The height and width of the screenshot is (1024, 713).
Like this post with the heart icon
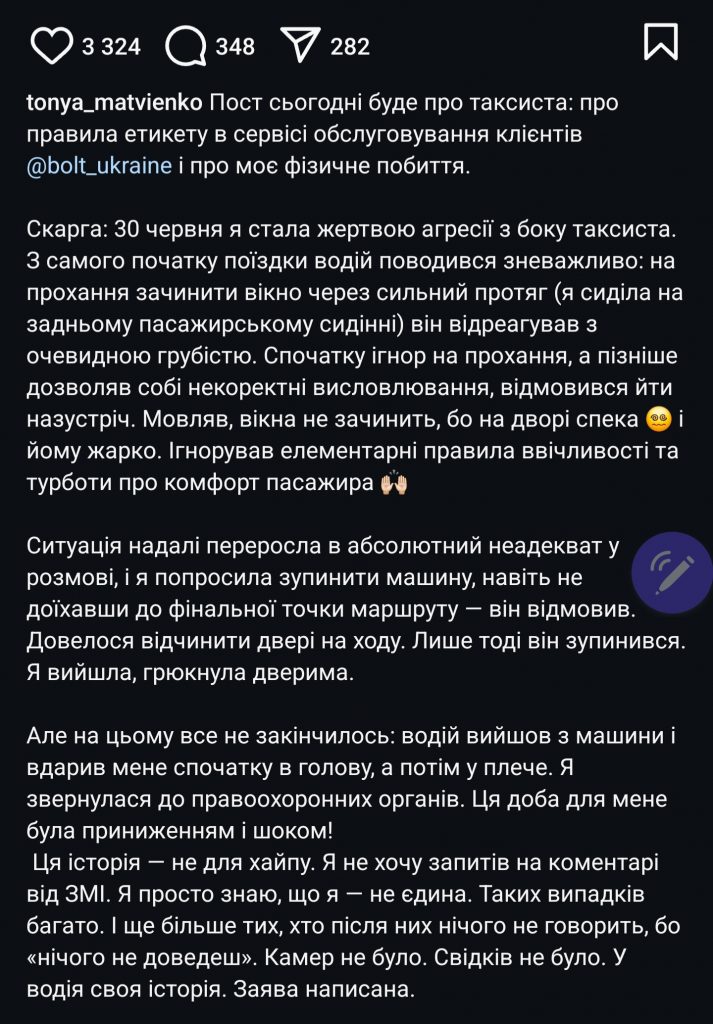pos(51,45)
